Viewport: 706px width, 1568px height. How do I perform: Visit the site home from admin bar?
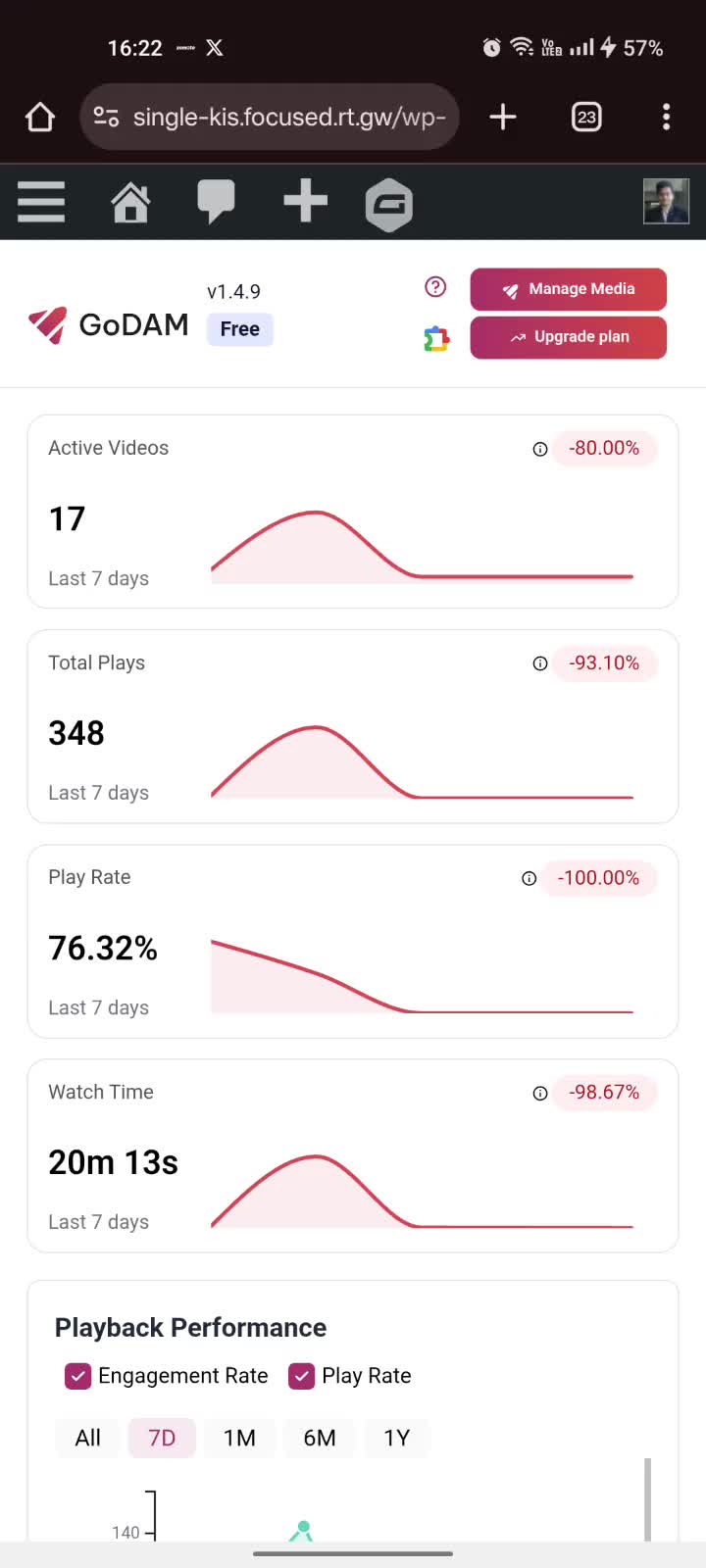[x=130, y=202]
